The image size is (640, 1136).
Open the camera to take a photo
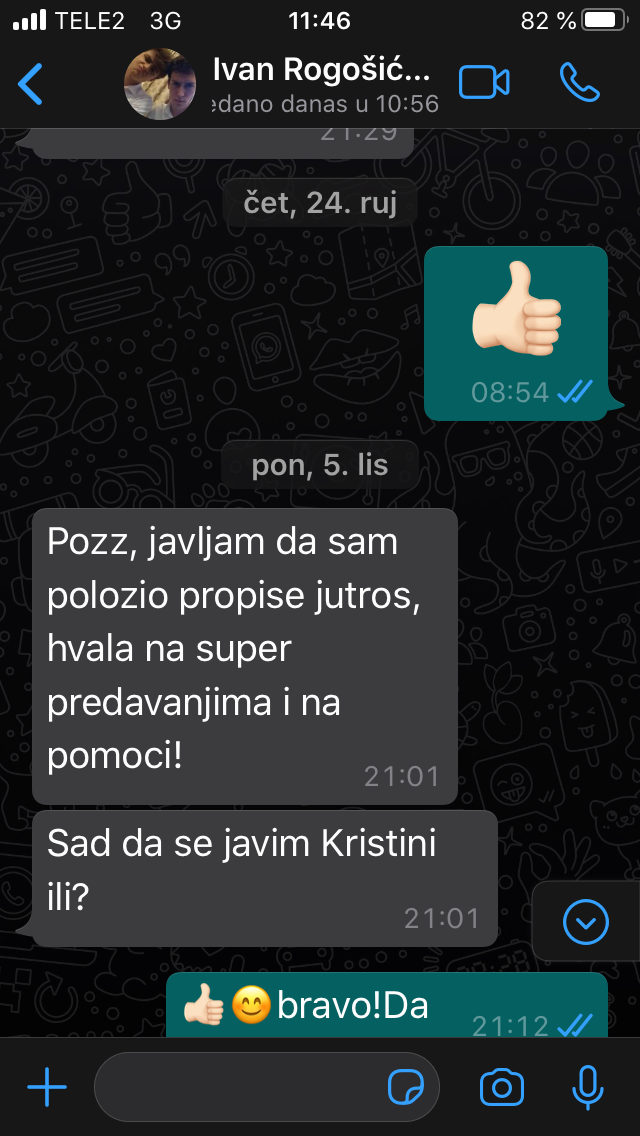tap(502, 1087)
